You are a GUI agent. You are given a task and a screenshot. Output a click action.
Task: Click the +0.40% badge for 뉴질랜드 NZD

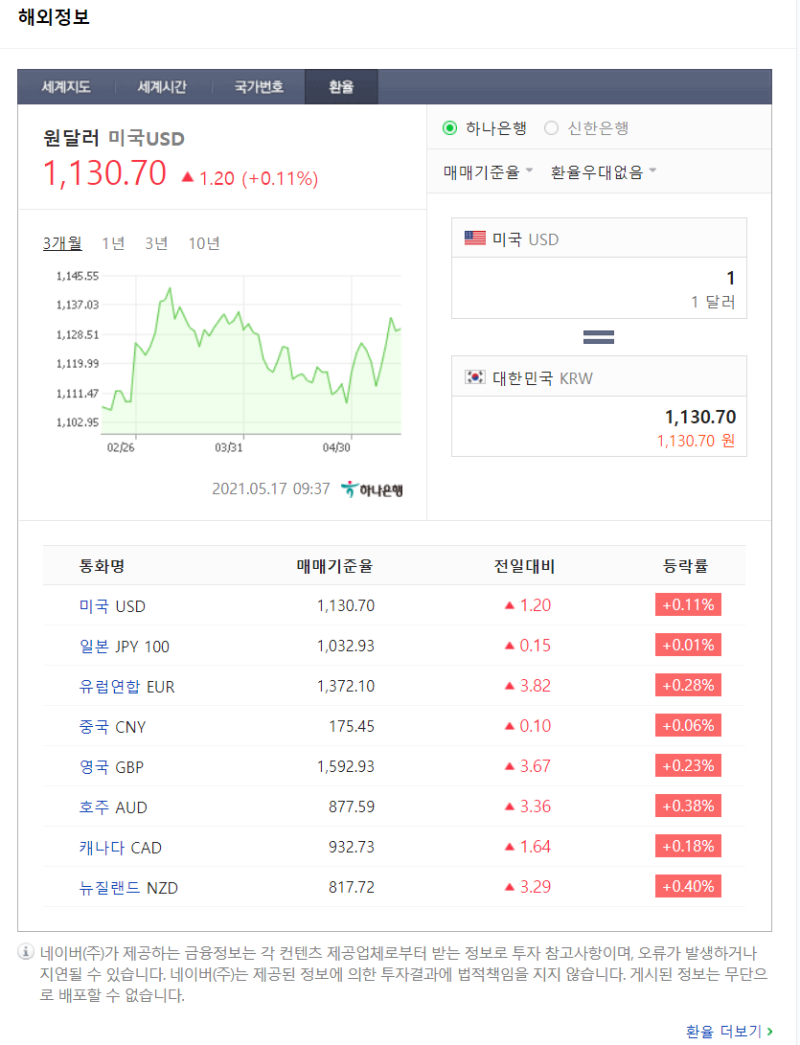pos(688,886)
